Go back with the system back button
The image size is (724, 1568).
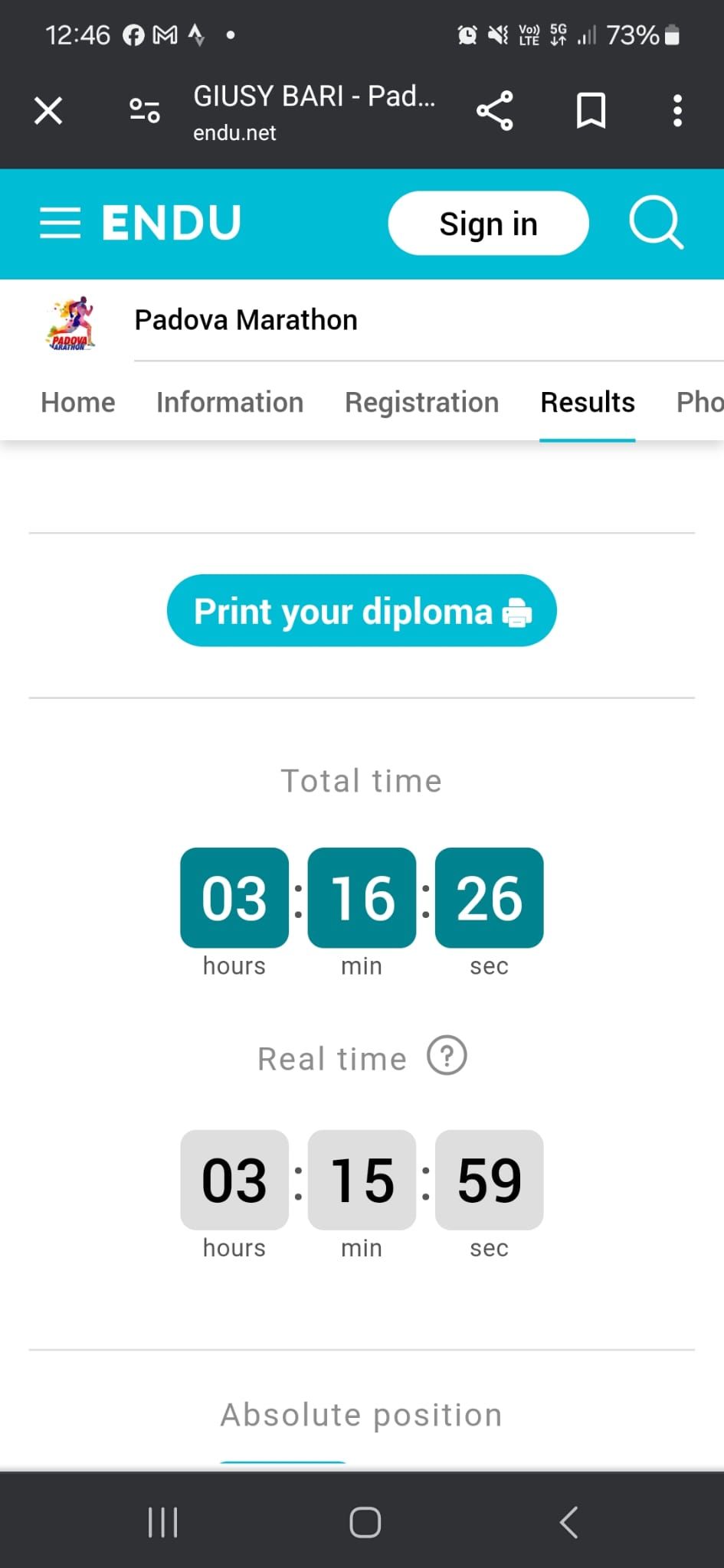click(568, 1522)
